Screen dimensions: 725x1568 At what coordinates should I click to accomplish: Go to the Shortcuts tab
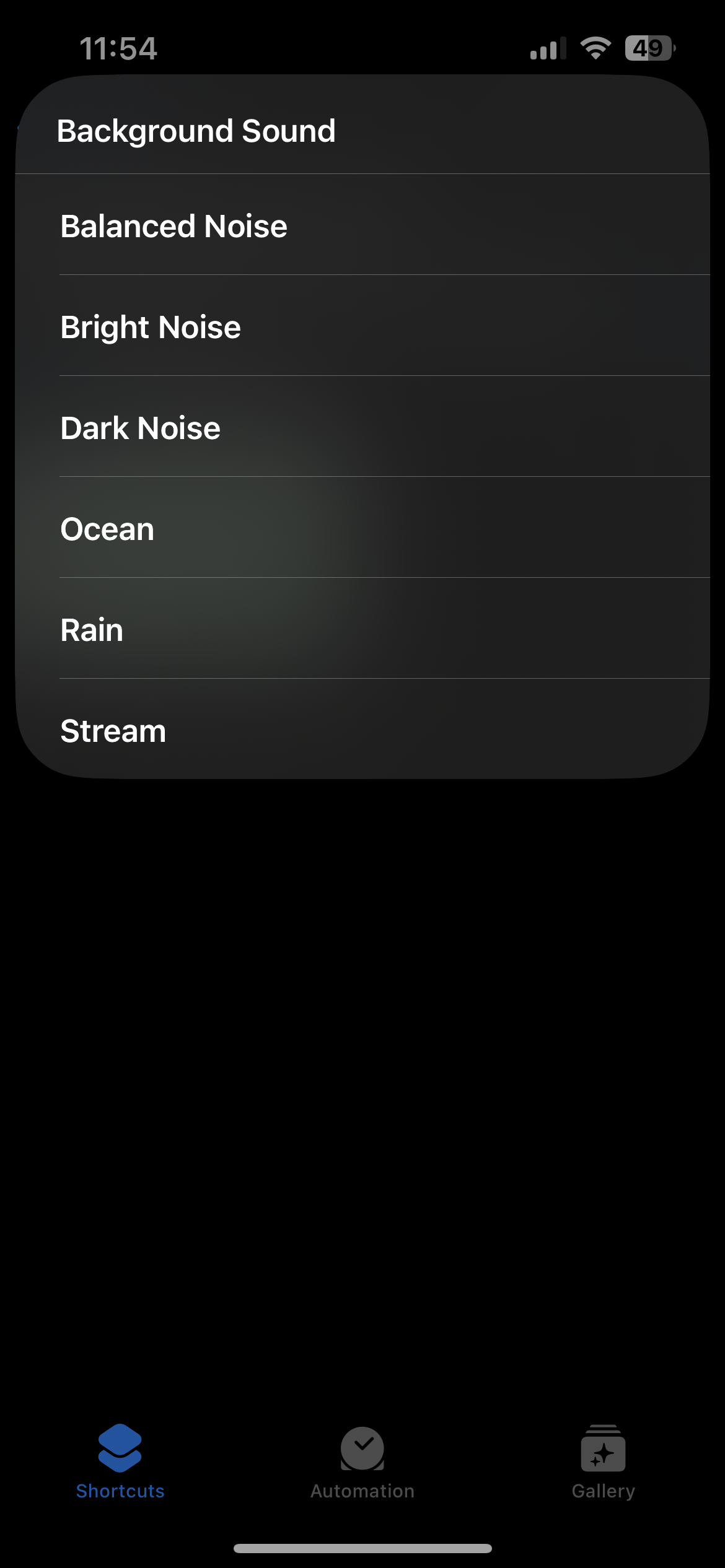[120, 1463]
